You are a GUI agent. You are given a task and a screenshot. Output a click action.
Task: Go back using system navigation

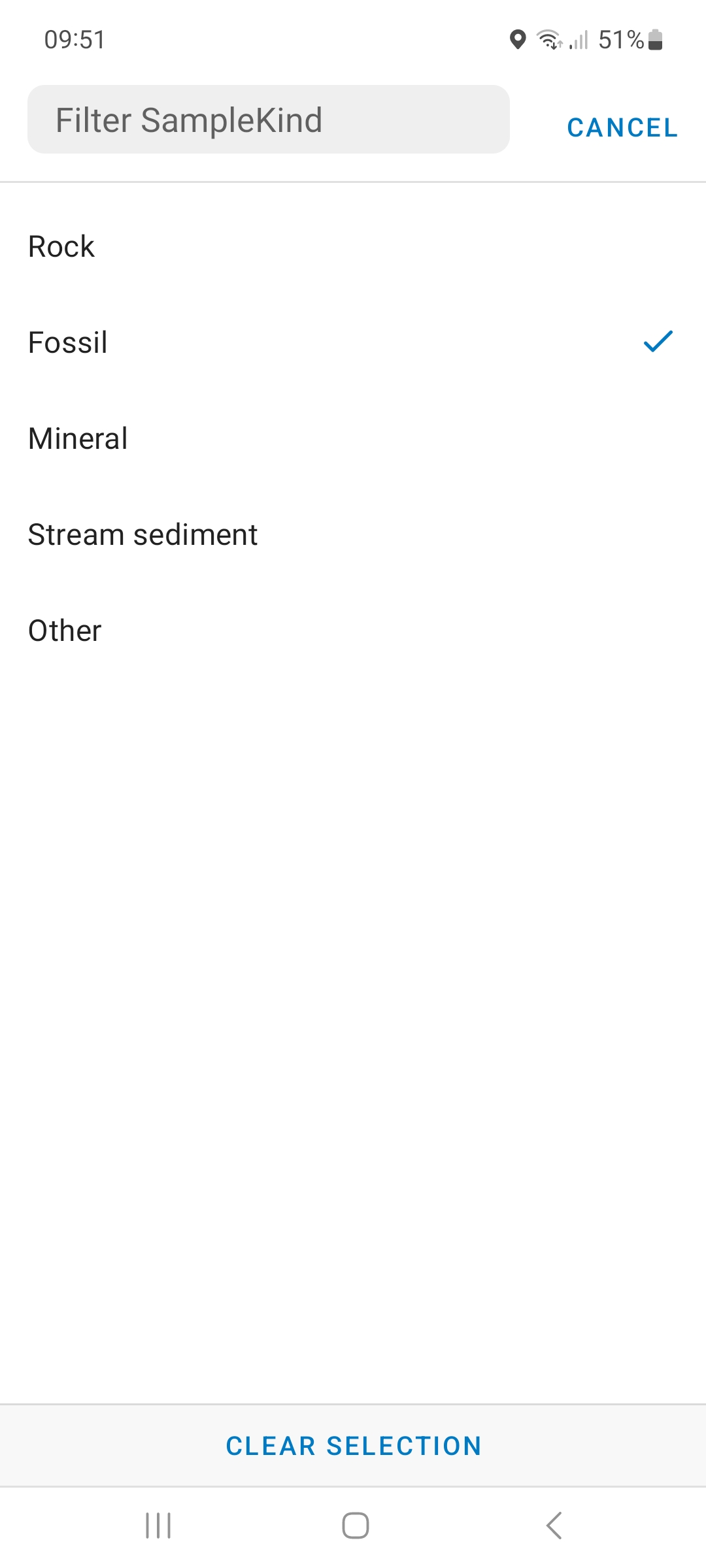(x=553, y=1526)
